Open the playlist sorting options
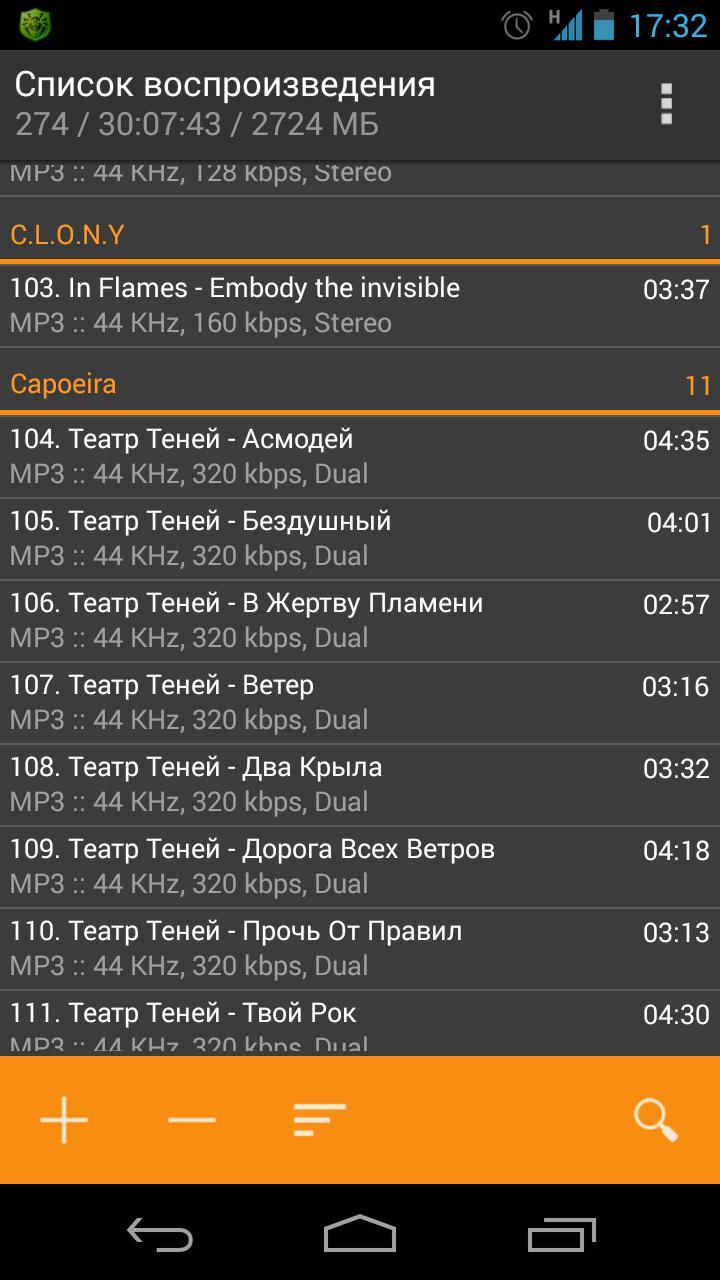The height and width of the screenshot is (1280, 720). [319, 1120]
